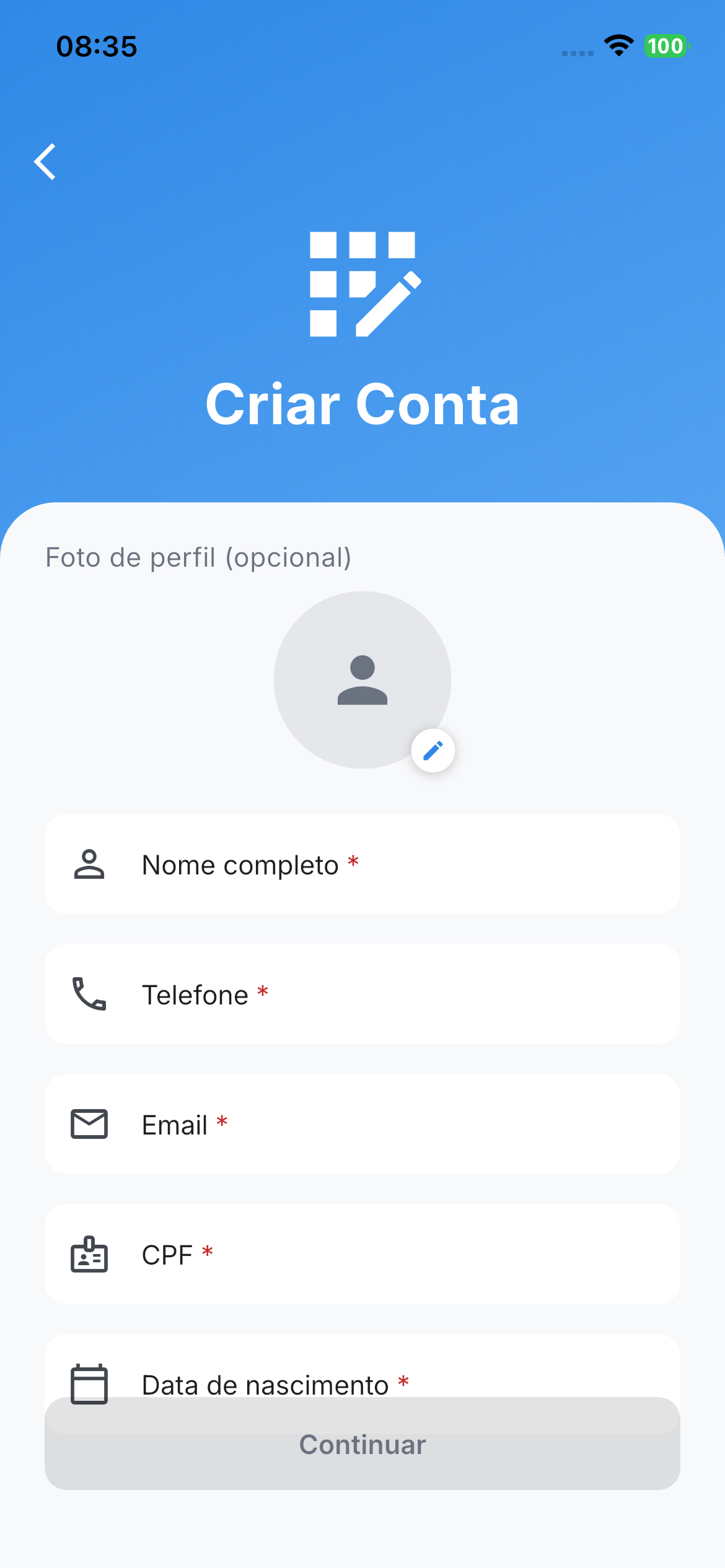This screenshot has width=725, height=1568.
Task: Select the phone icon in the Telefone field
Action: (89, 995)
